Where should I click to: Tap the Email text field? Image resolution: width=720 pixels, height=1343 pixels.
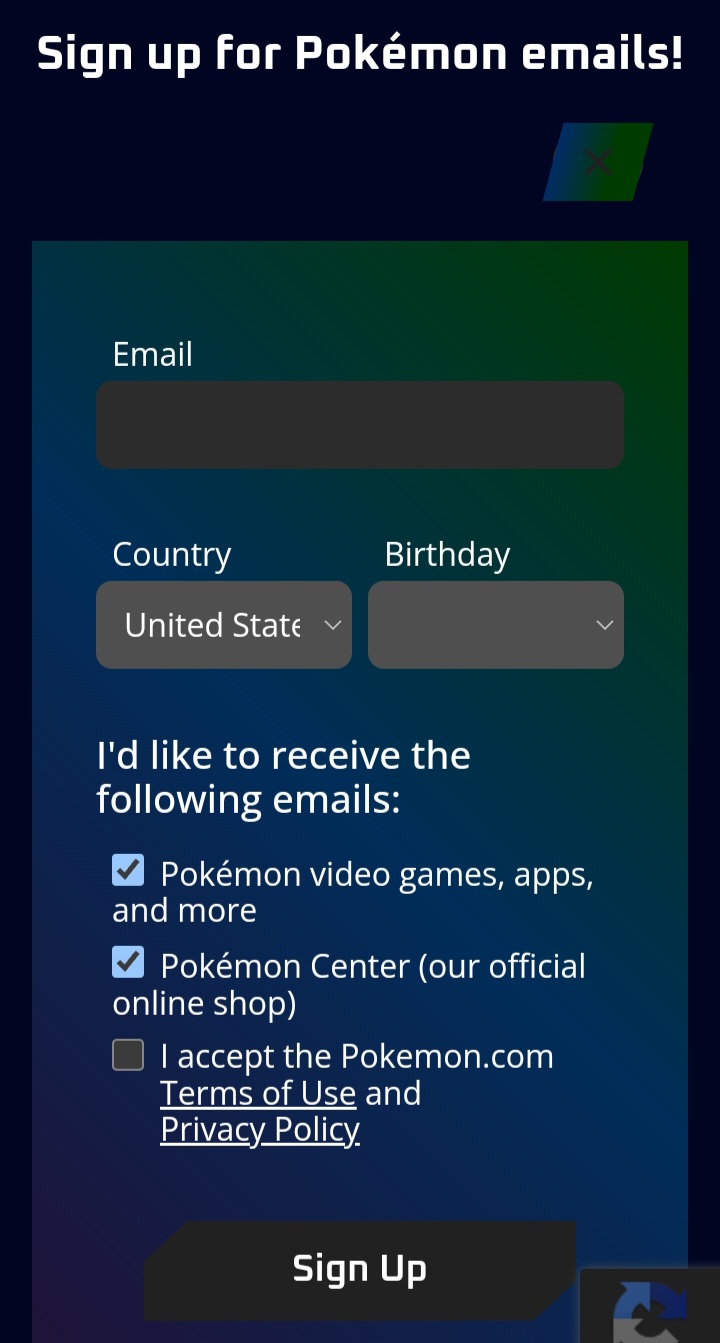[x=360, y=424]
